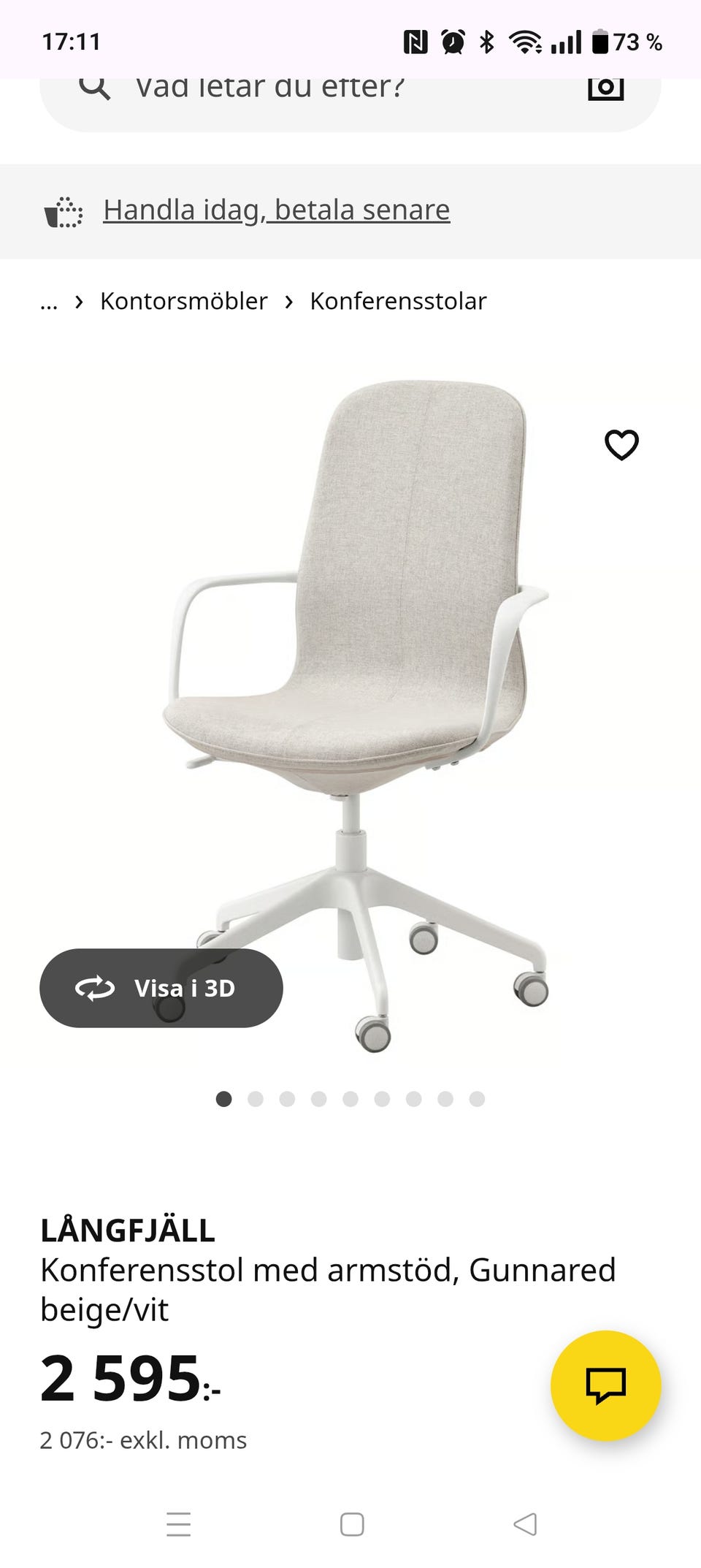Open Konferensstolar breadcrumb category
Viewport: 701px width, 1568px height.
[x=398, y=301]
